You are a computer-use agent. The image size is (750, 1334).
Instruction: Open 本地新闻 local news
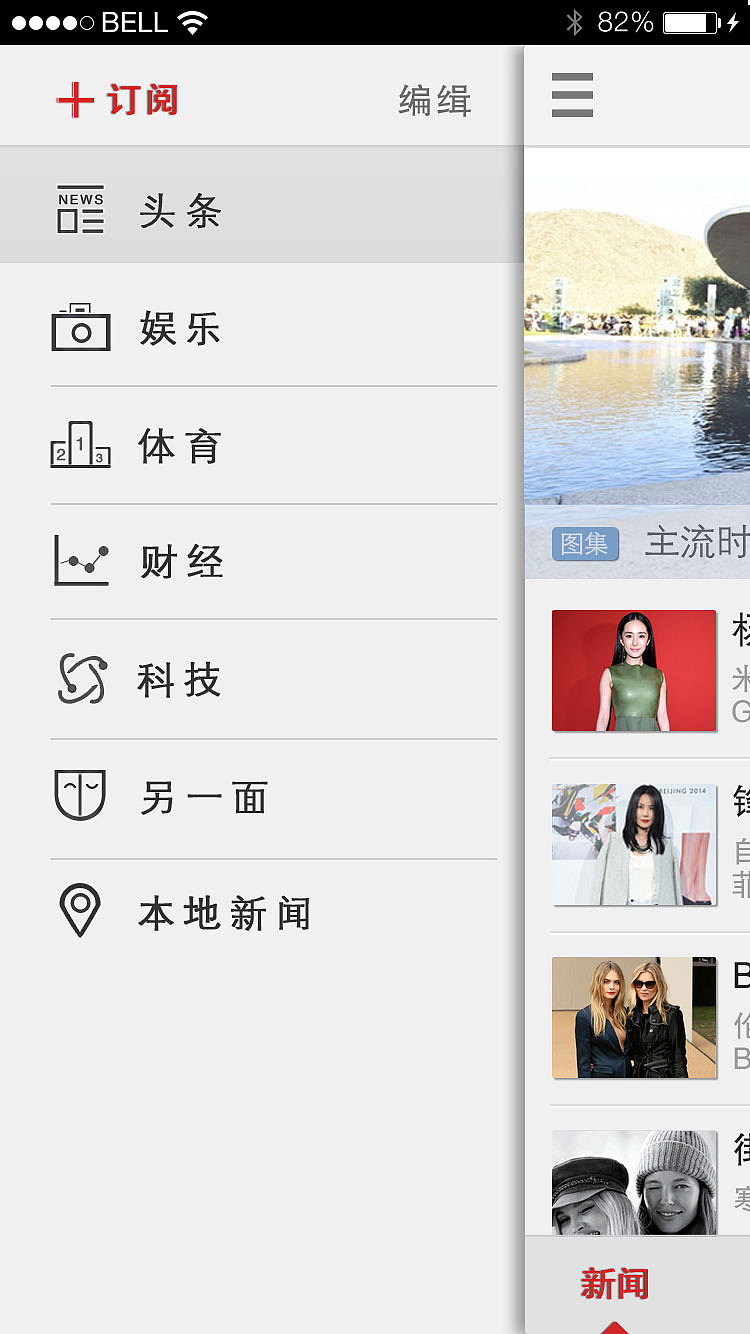(x=225, y=913)
